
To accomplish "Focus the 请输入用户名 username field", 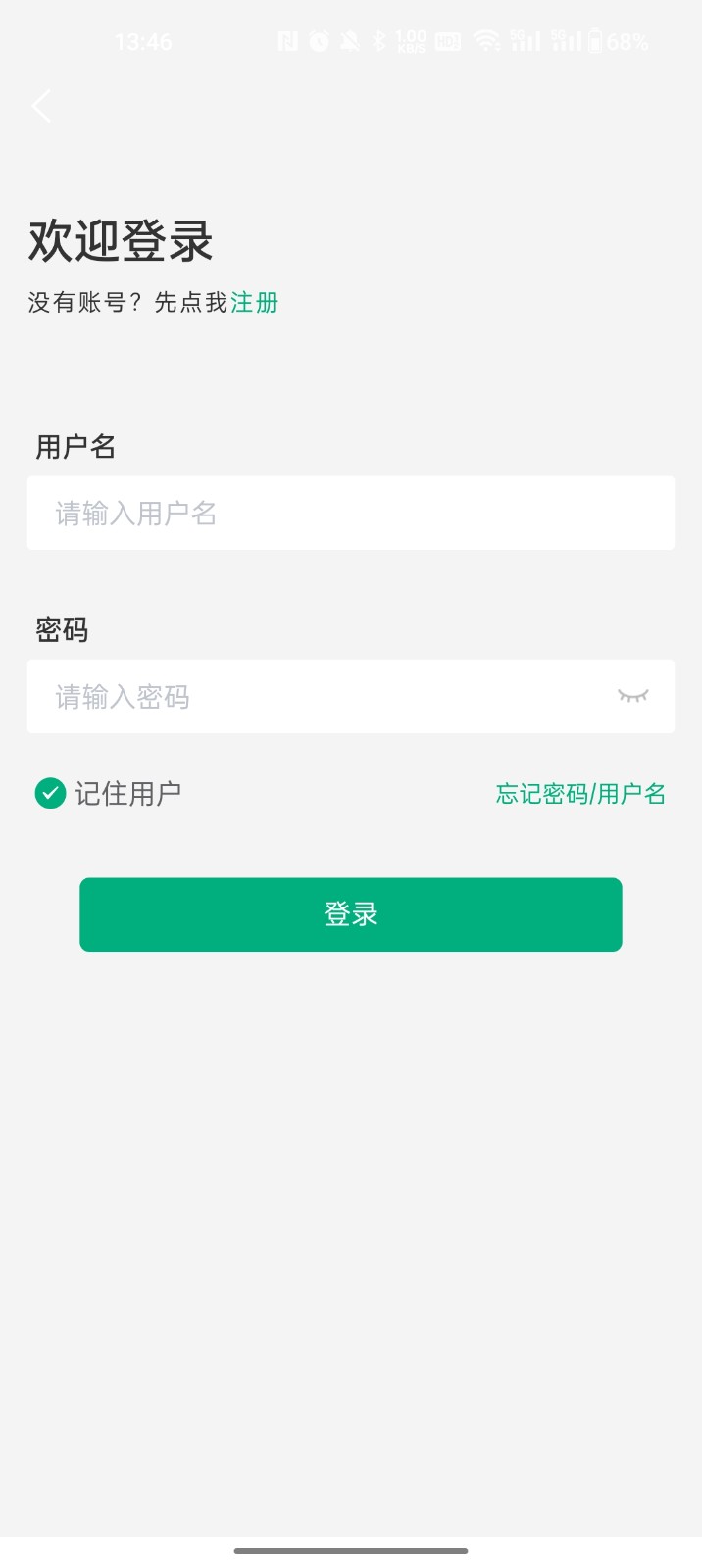I will coord(350,514).
